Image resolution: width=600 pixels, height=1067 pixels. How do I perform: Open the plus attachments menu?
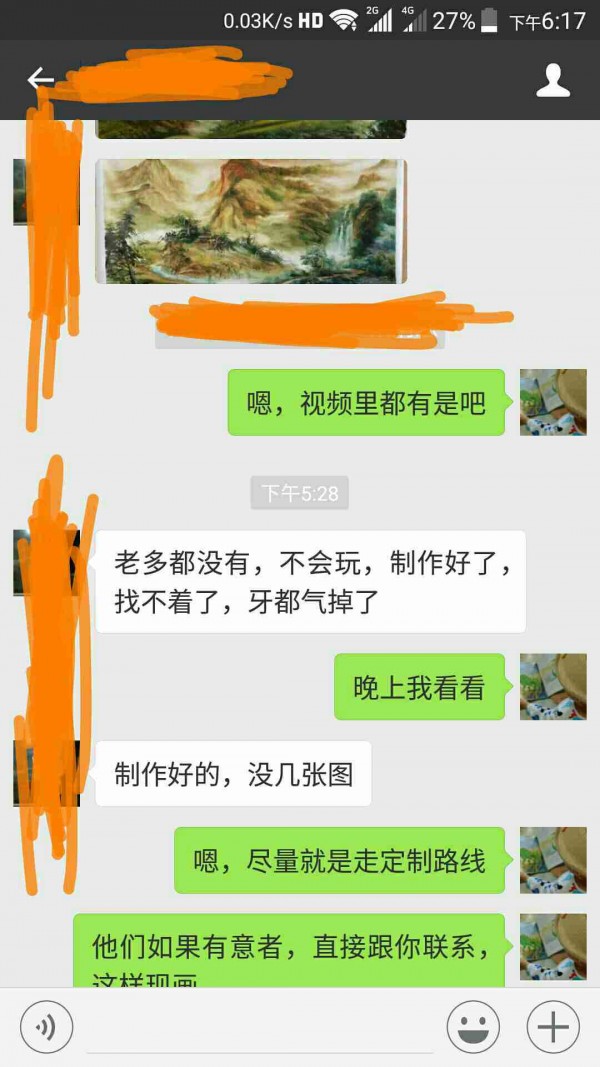(552, 1027)
